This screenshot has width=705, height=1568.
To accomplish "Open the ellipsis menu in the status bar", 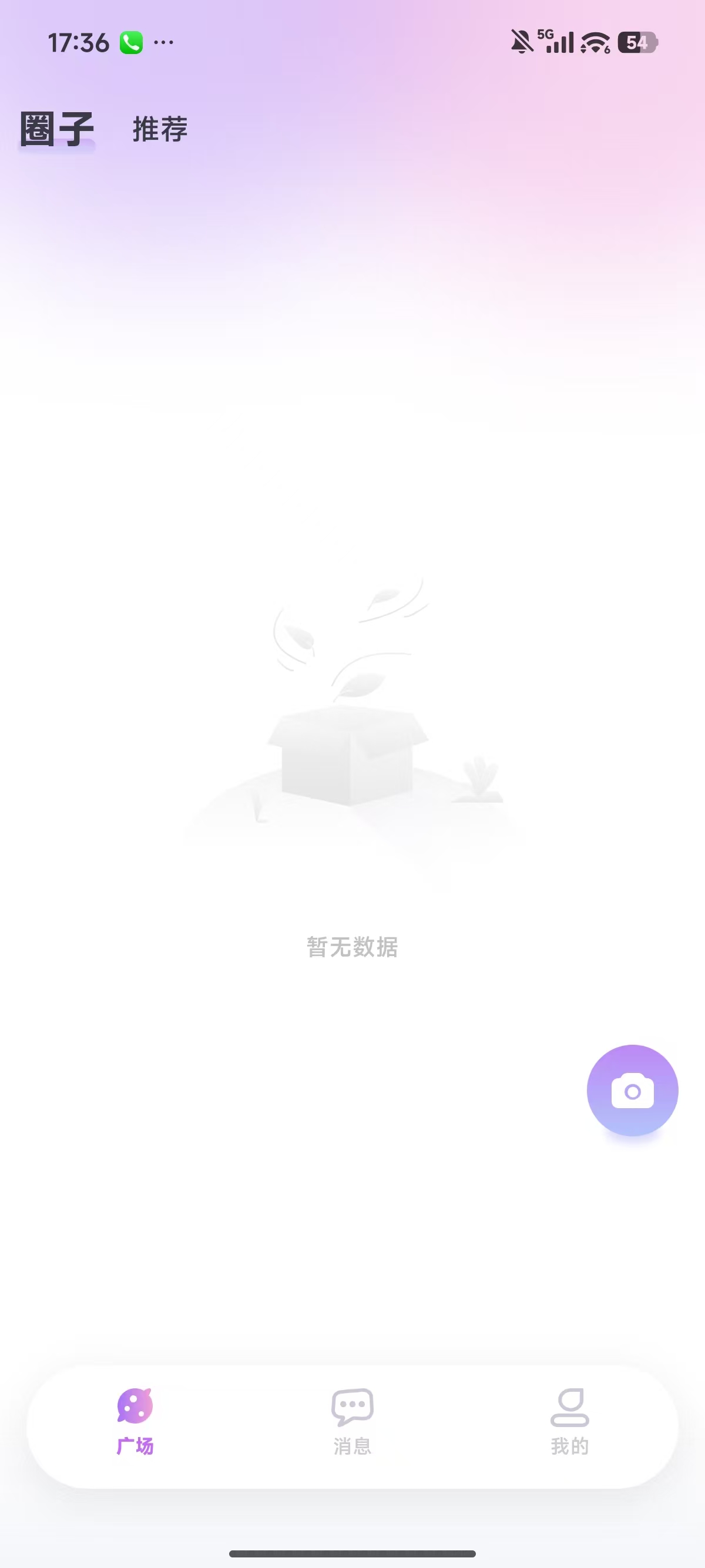I will (163, 43).
